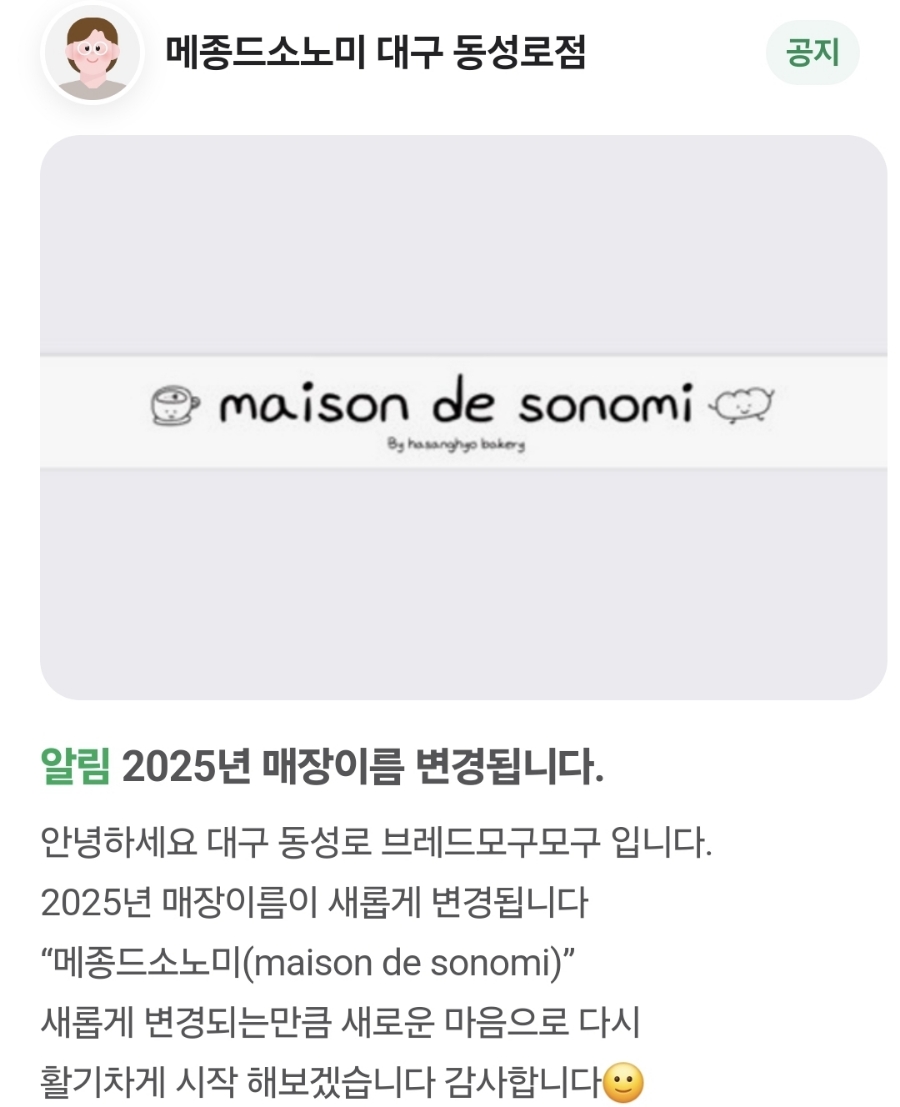The image size is (900, 1107).
Task: Open the maison de sonomi notice image
Action: tap(463, 417)
